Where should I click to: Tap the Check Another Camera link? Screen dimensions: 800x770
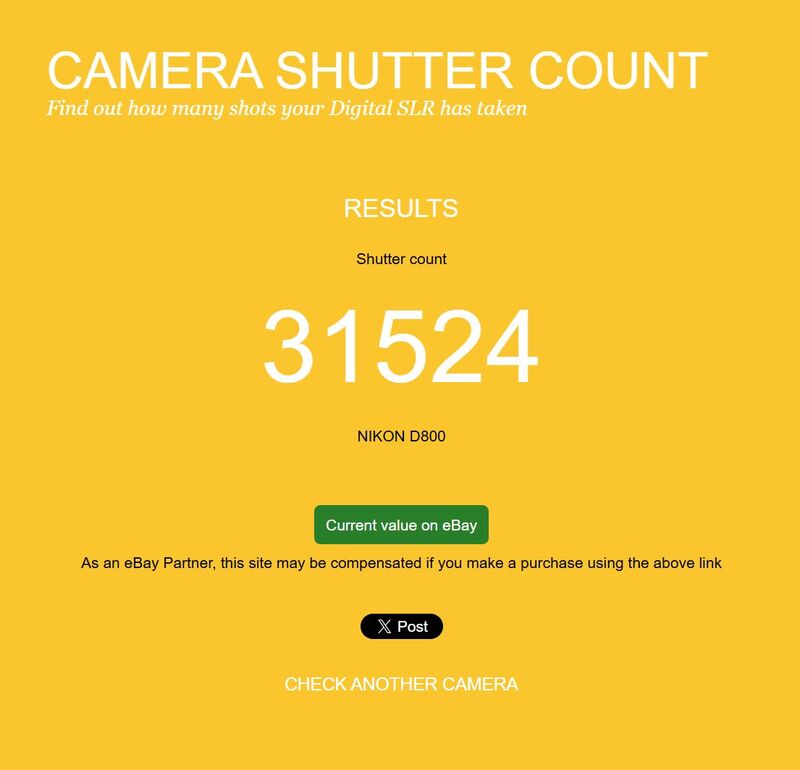click(401, 685)
